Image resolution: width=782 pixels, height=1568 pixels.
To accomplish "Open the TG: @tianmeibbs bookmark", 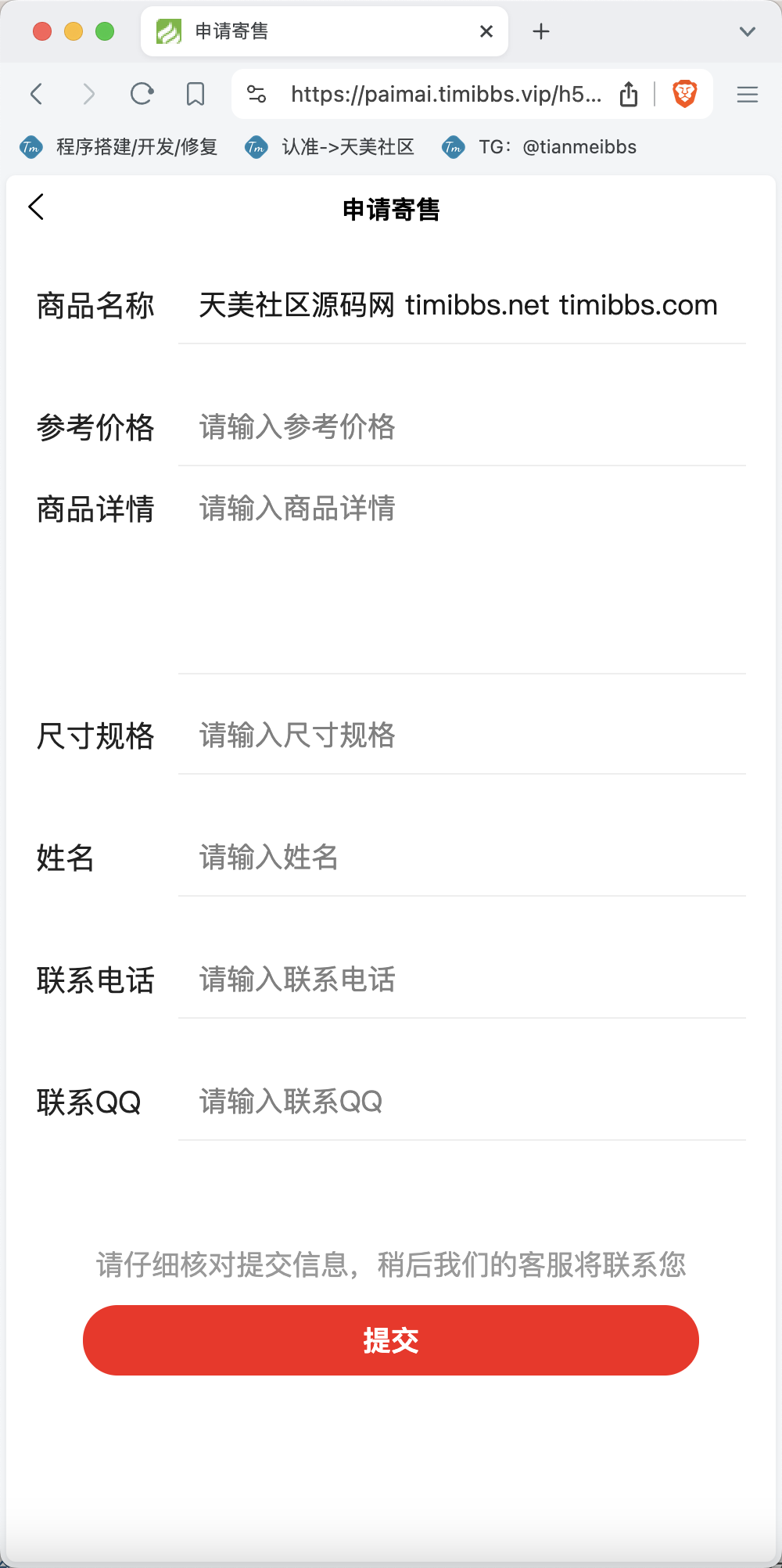I will pyautogui.click(x=540, y=147).
